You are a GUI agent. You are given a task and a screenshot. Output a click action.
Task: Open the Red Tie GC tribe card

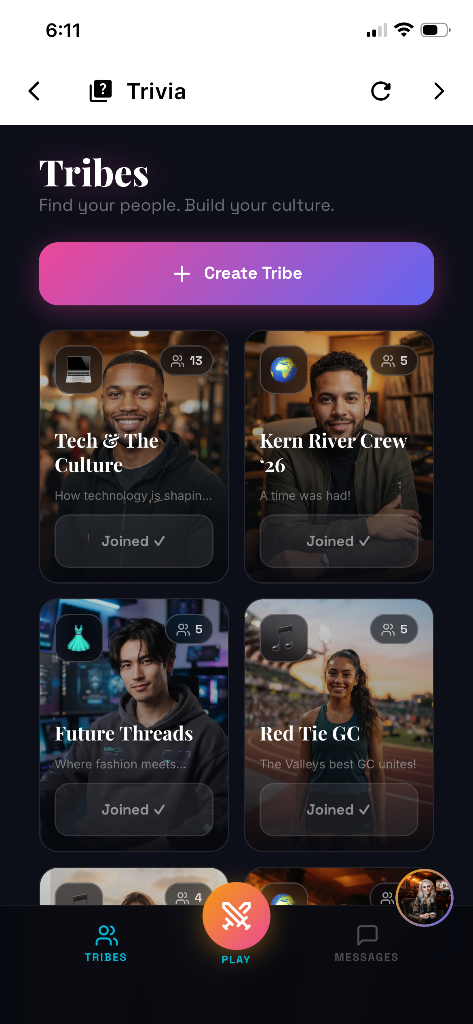pos(339,725)
